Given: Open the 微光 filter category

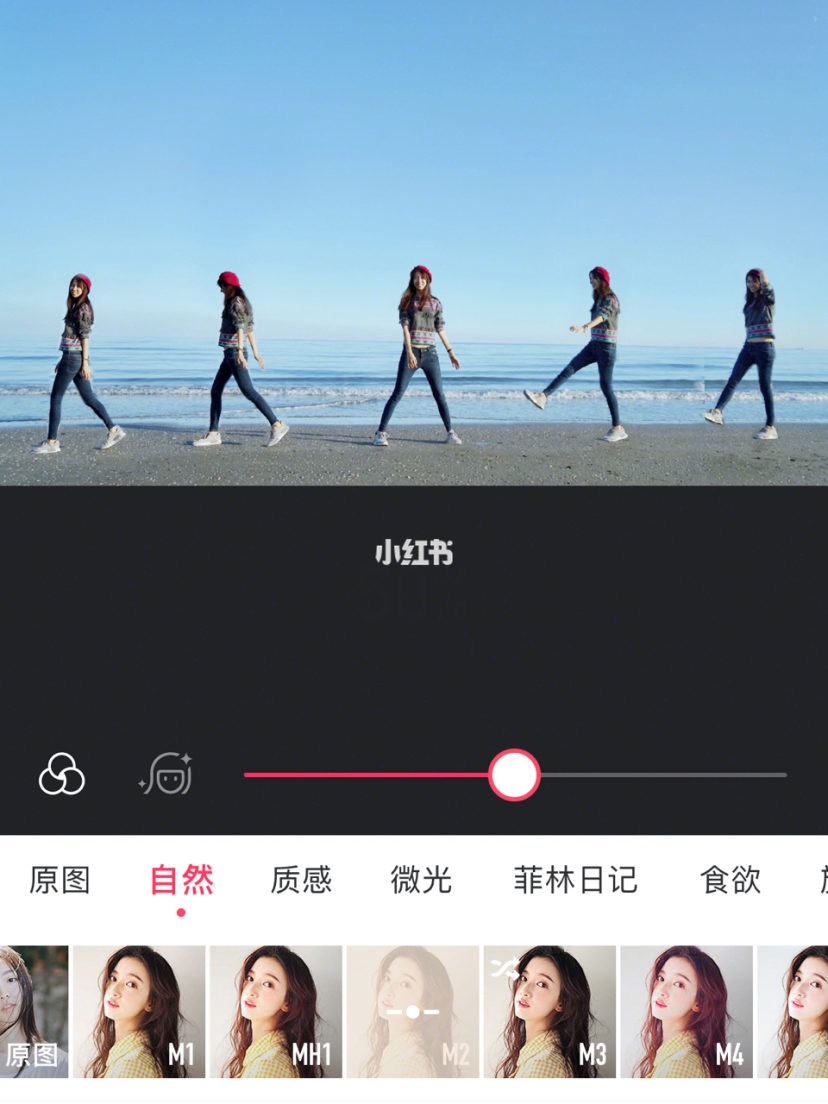Looking at the screenshot, I should coord(421,880).
